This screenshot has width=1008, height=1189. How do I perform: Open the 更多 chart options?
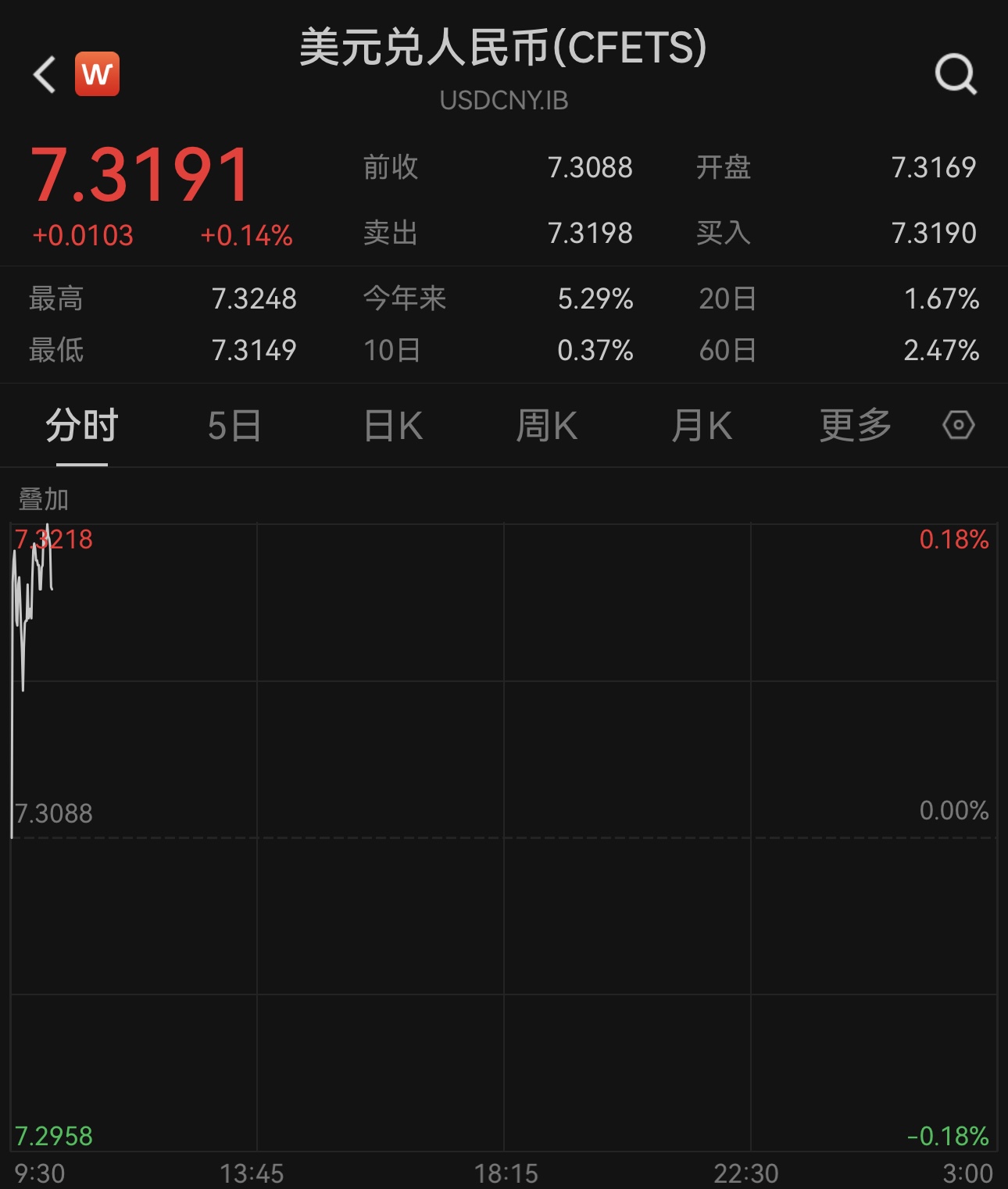click(x=855, y=426)
